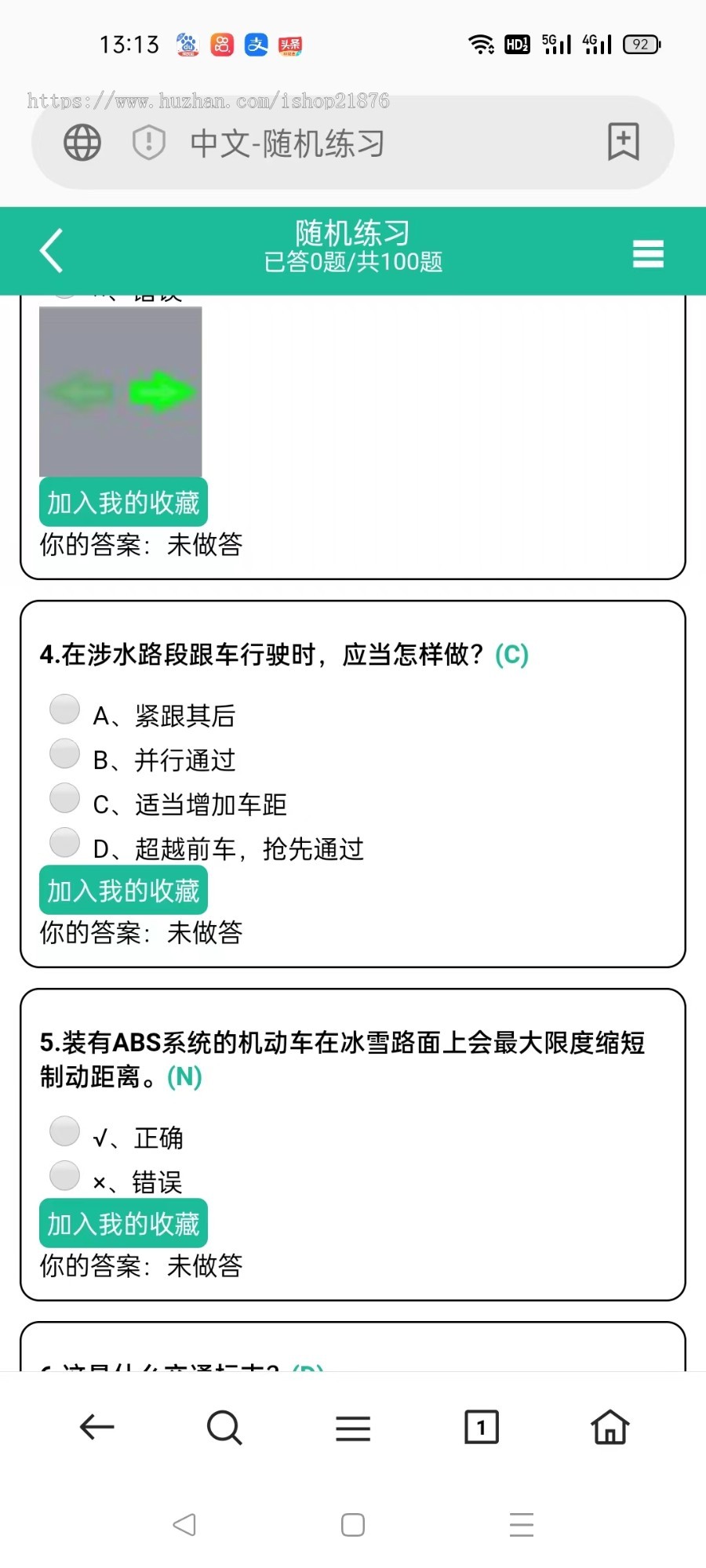
Task: Choose option C 适当增加车距
Action: pos(65,798)
